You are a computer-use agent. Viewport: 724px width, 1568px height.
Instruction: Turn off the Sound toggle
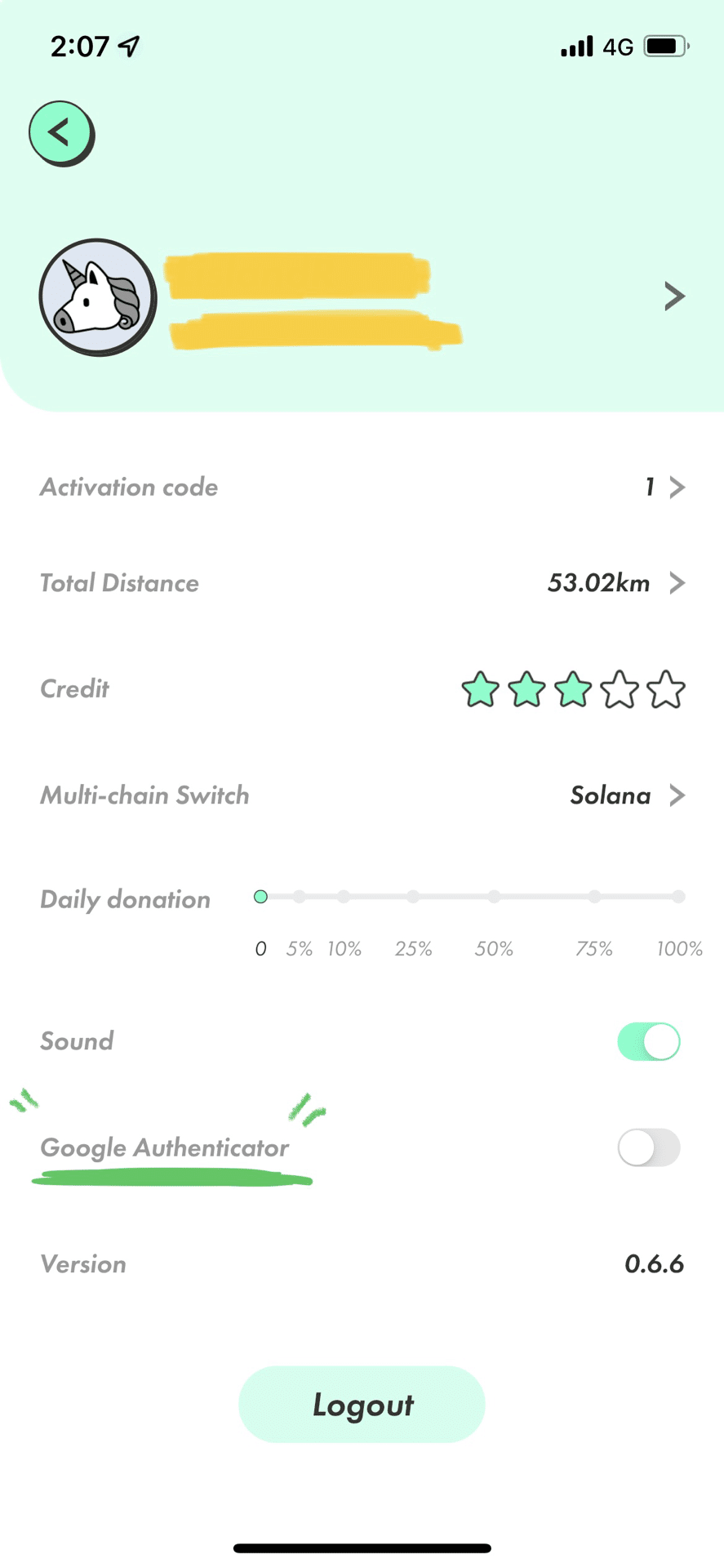coord(649,1042)
